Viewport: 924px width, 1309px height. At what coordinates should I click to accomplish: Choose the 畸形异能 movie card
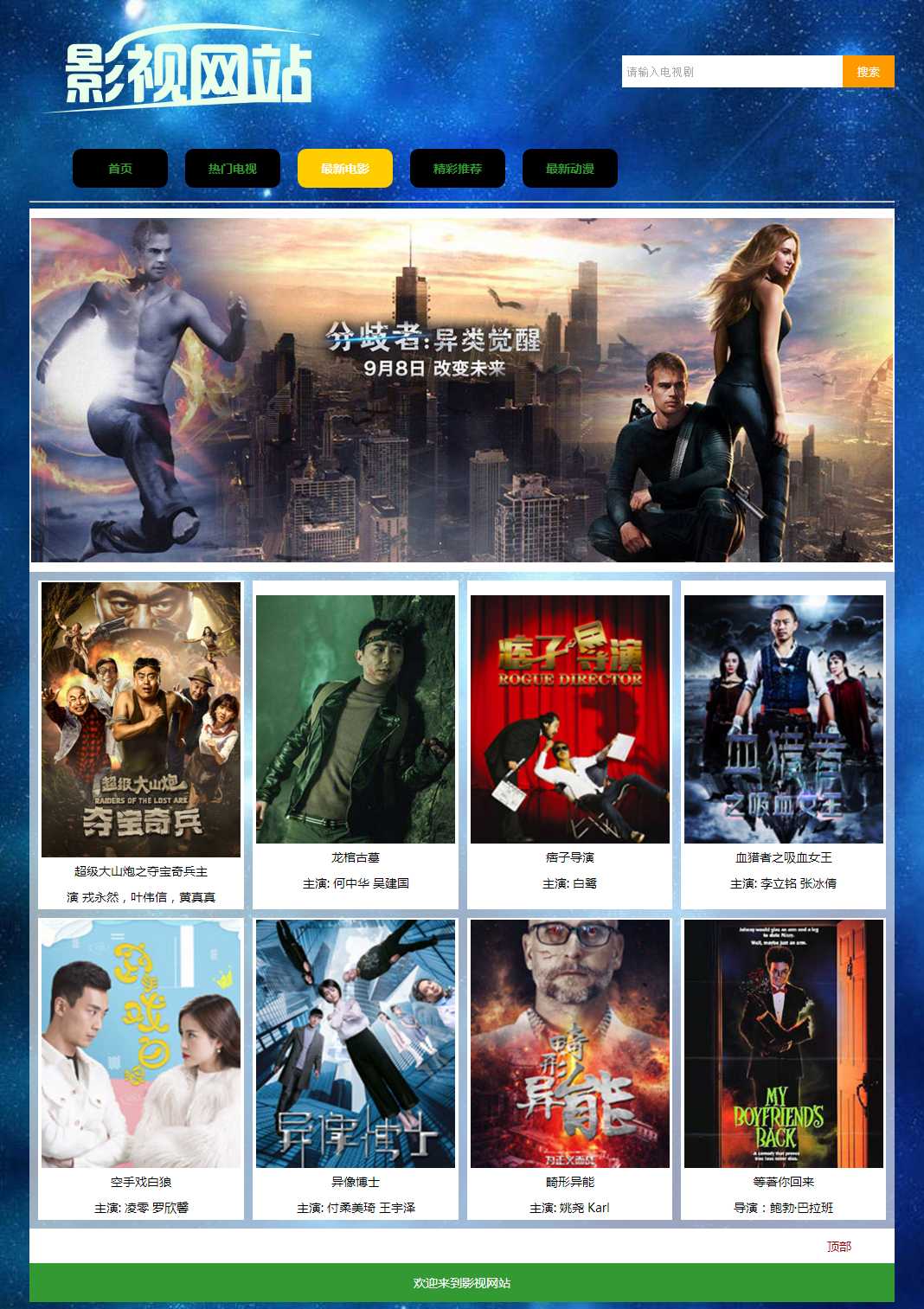570,1043
